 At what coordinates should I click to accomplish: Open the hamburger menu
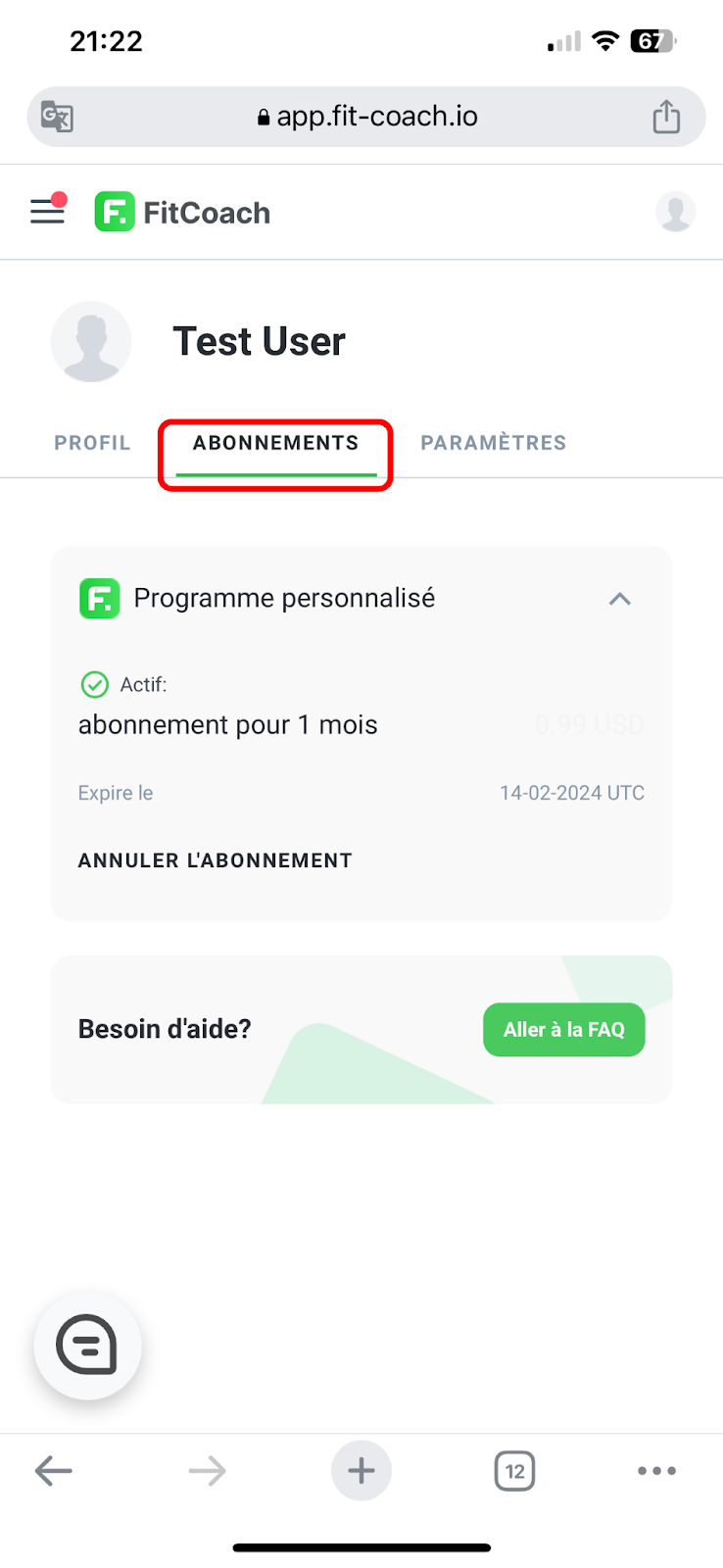click(x=47, y=211)
